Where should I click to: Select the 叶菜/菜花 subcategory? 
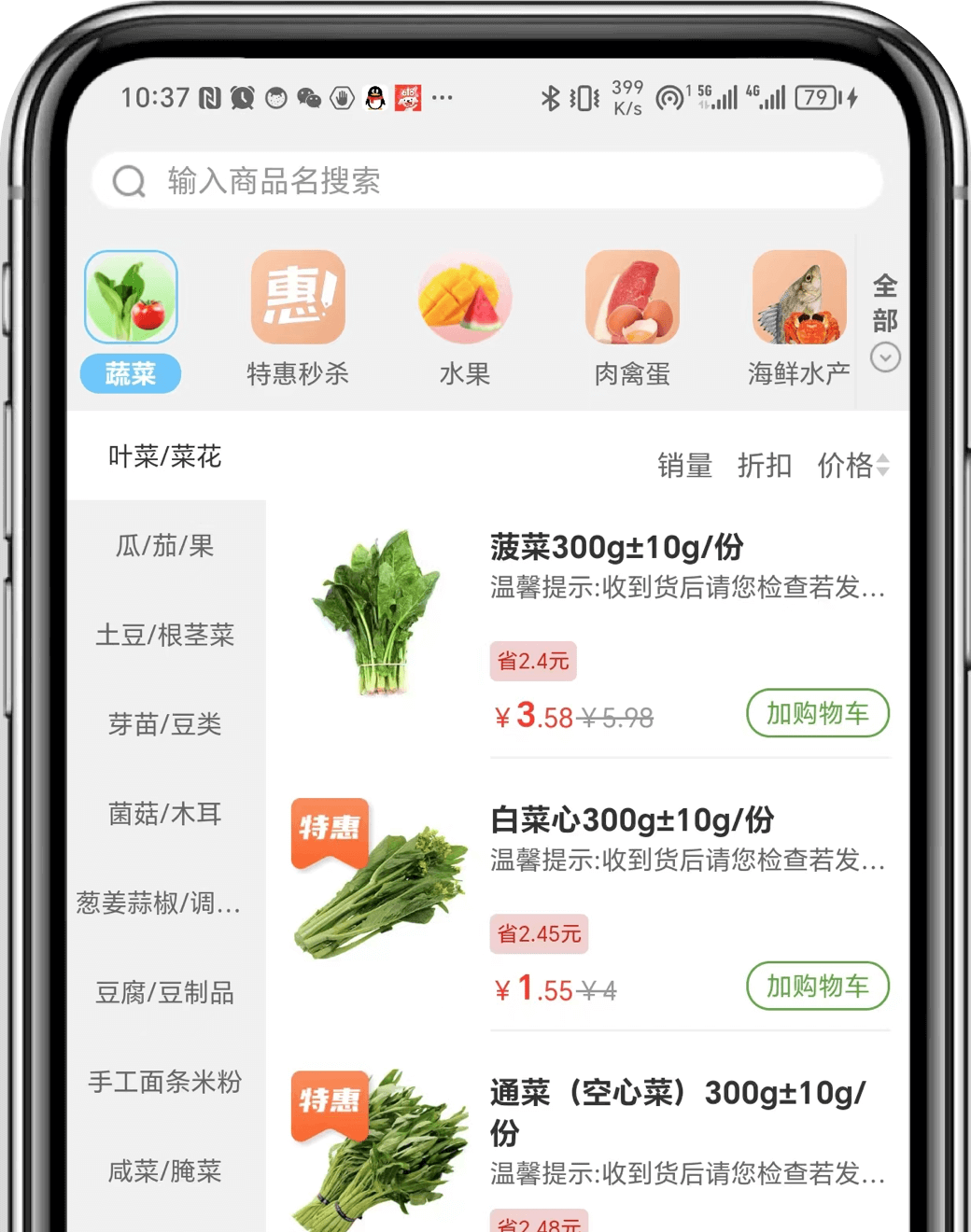point(165,456)
